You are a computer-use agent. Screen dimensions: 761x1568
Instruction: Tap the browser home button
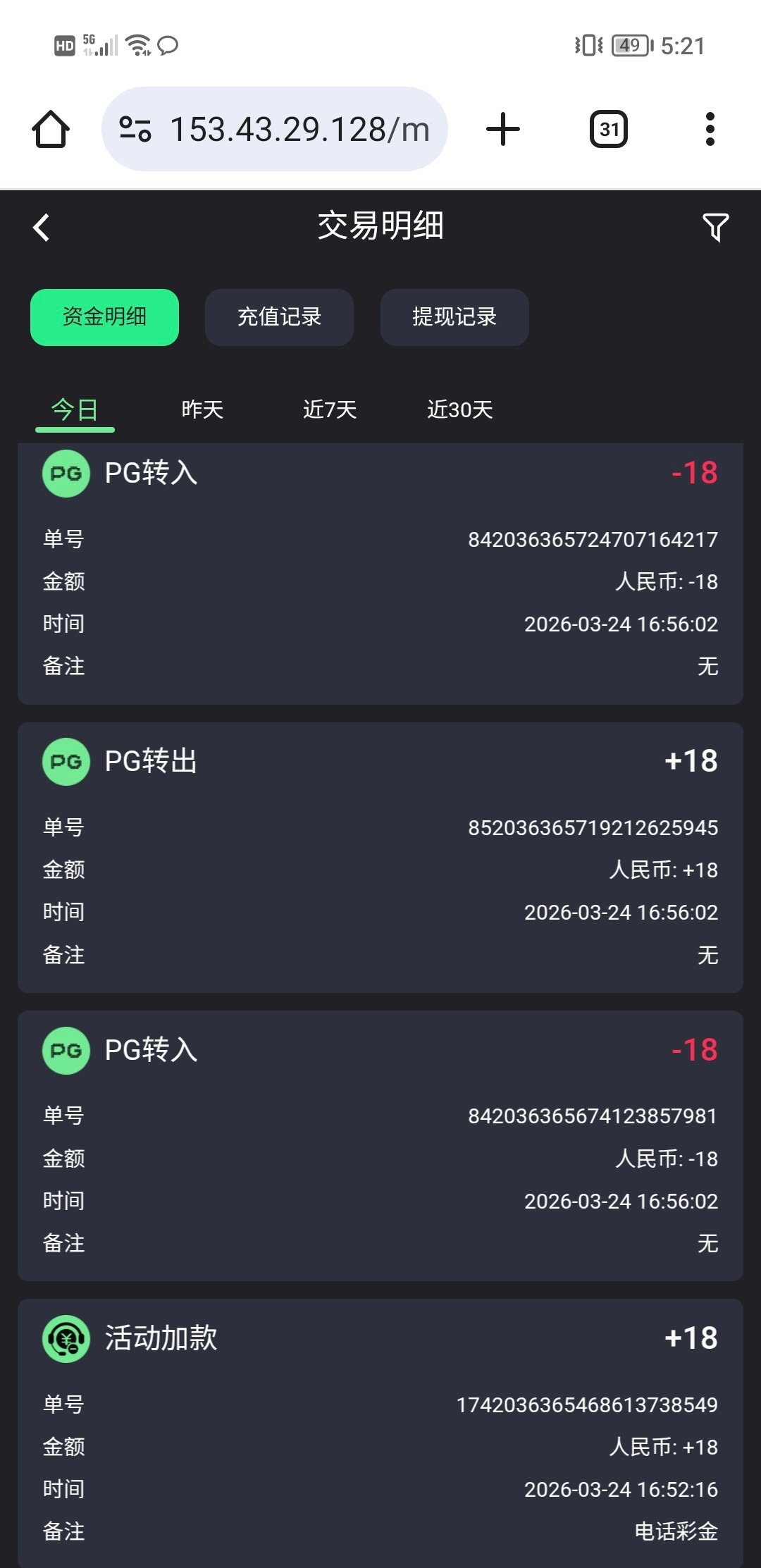(x=51, y=130)
